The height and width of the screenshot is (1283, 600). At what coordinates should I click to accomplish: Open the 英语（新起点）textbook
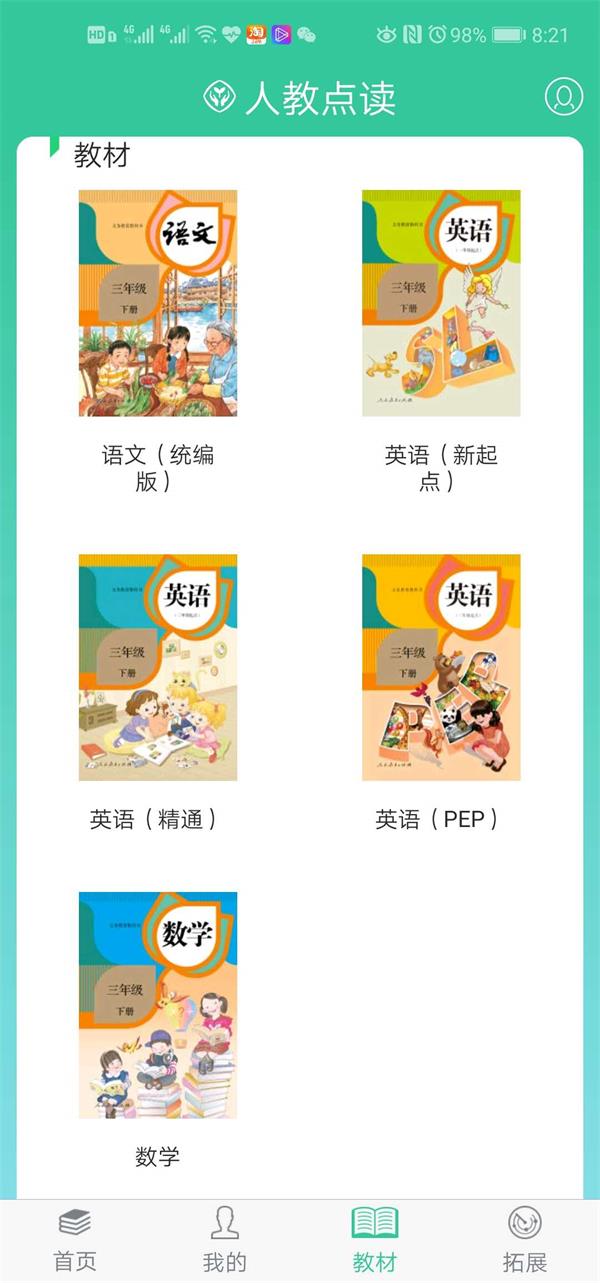point(441,303)
